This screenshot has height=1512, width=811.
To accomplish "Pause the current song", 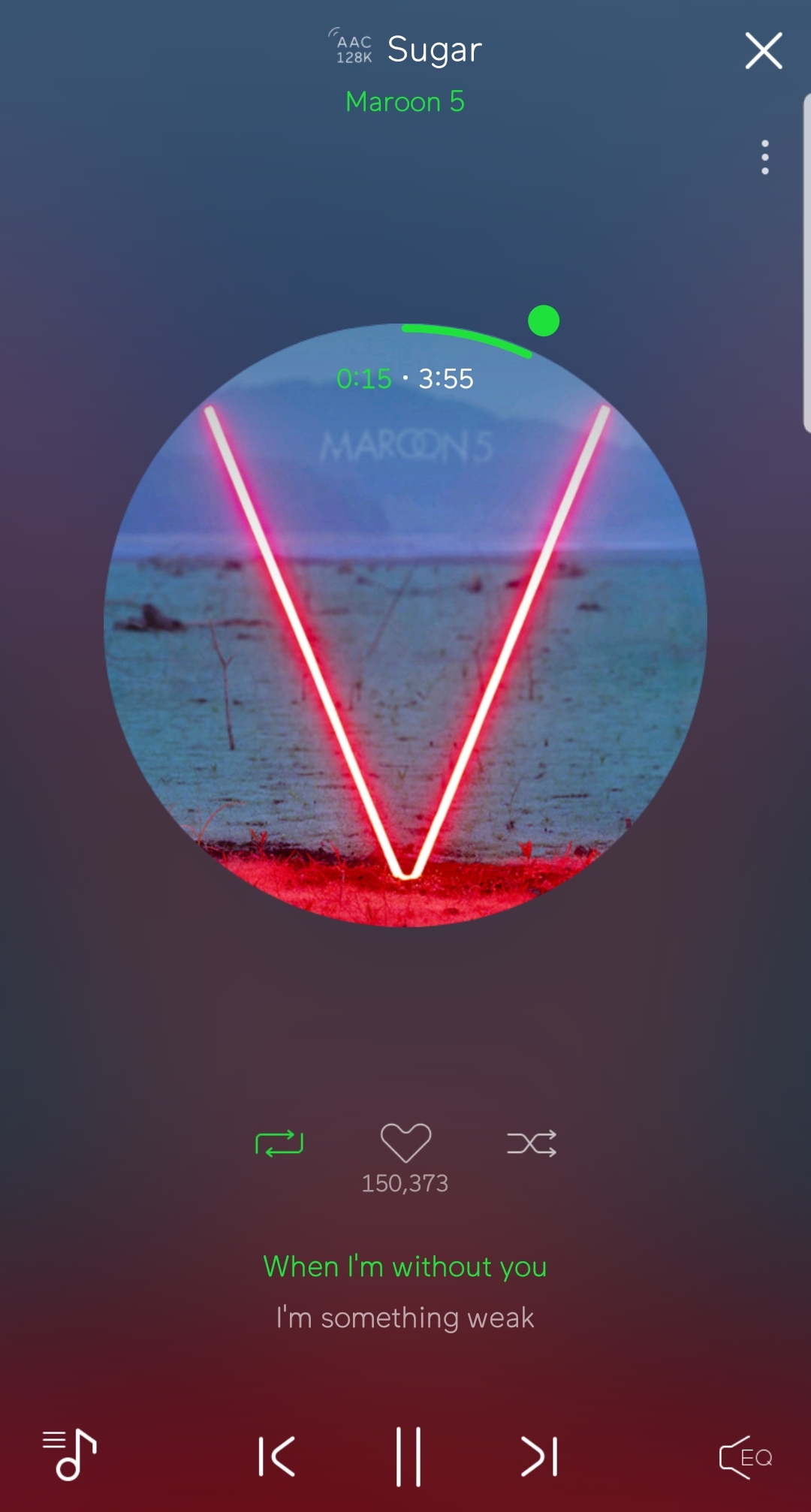I will pos(409,1456).
